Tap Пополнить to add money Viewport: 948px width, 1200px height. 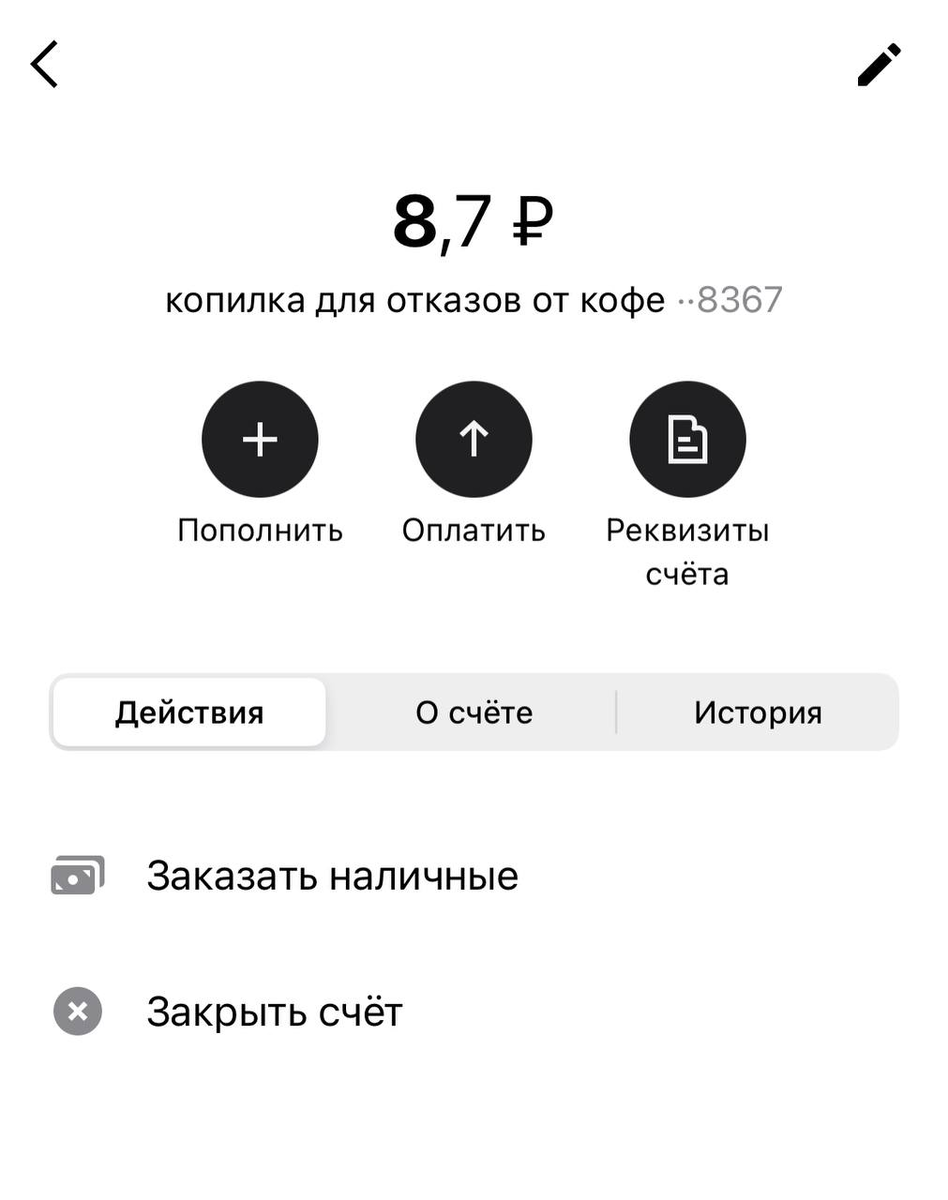[x=260, y=530]
